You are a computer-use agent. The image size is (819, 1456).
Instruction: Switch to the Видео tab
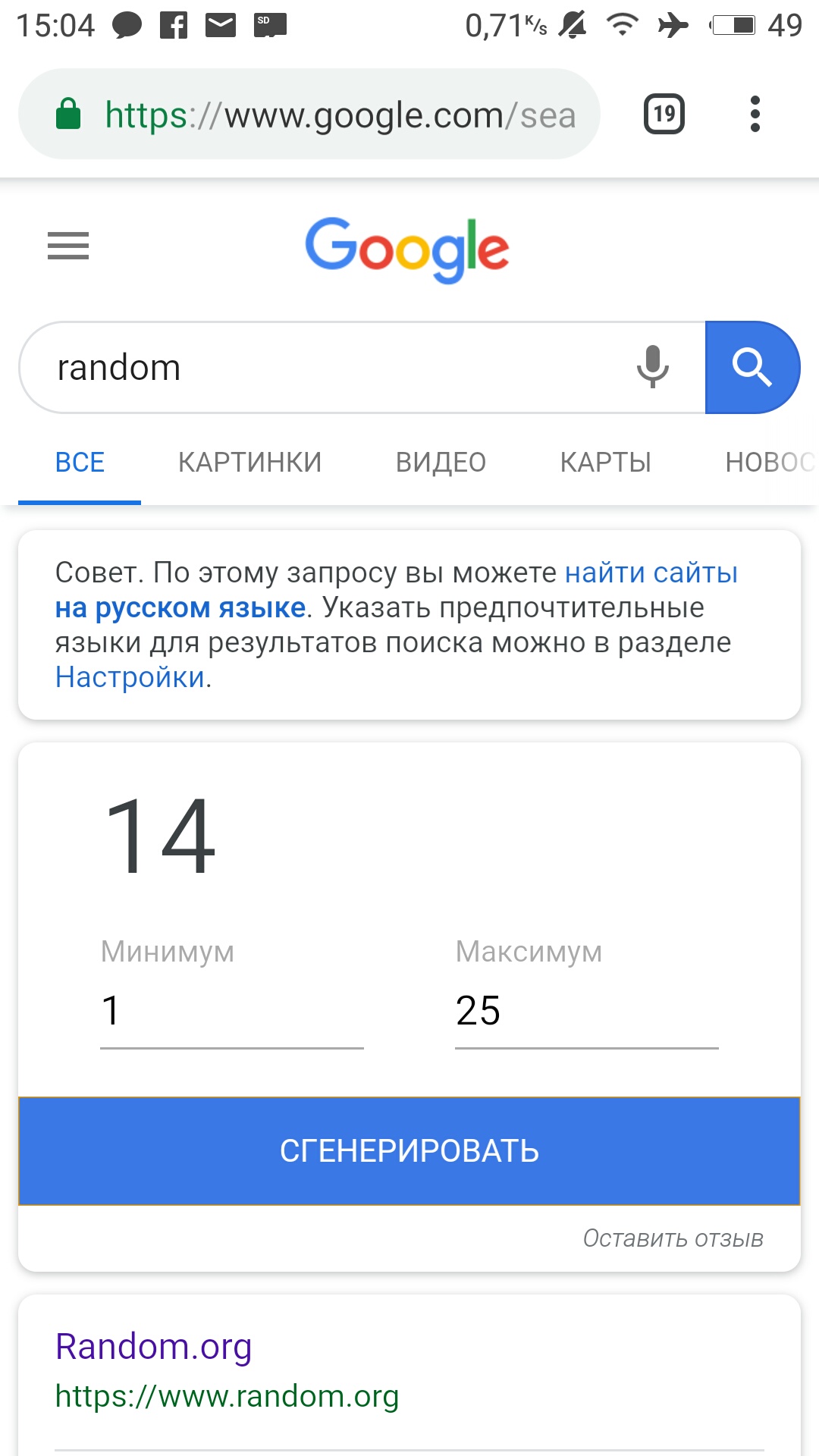point(441,462)
